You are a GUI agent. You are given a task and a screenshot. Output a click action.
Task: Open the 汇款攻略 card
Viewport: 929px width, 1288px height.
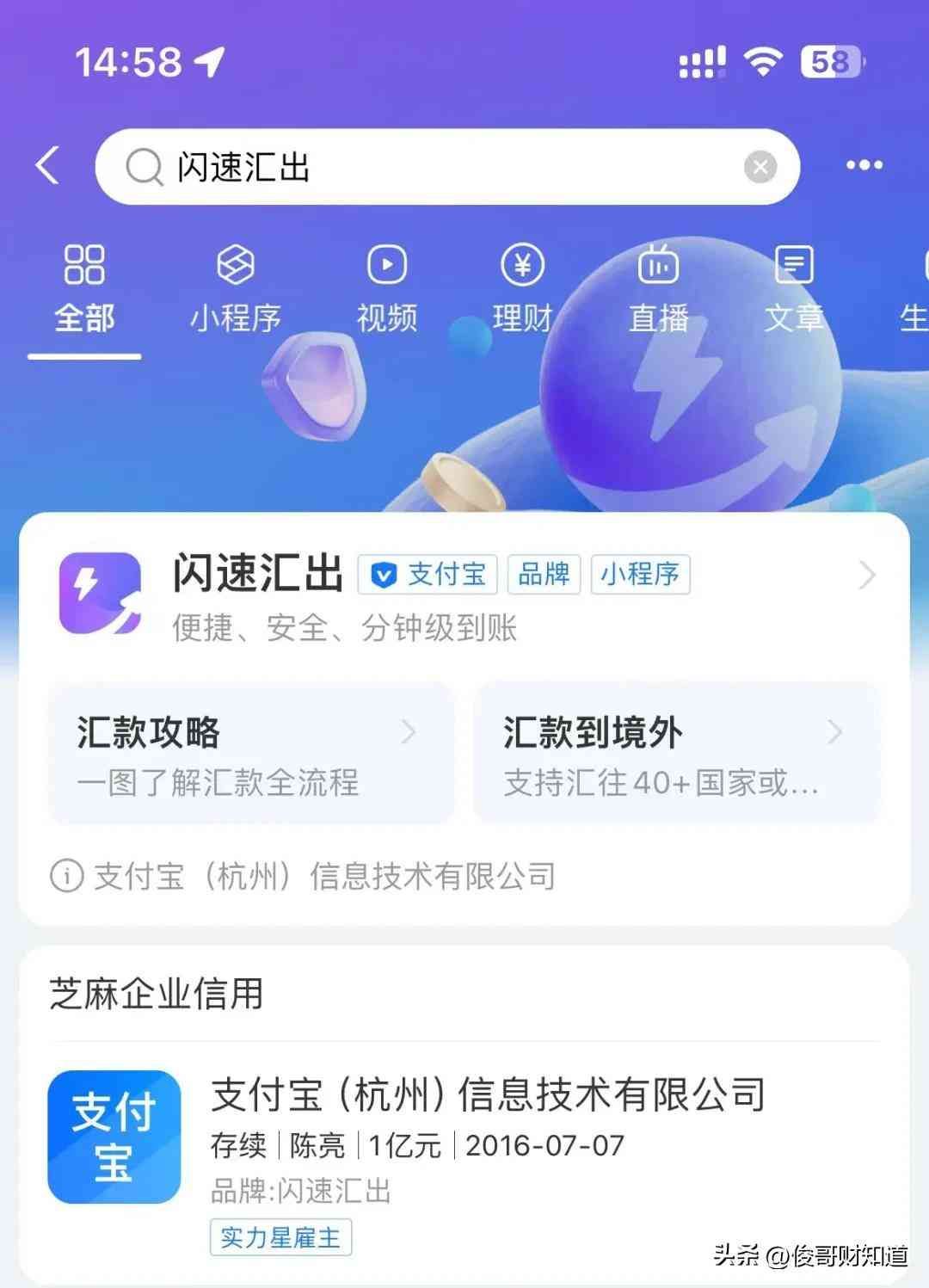click(250, 754)
